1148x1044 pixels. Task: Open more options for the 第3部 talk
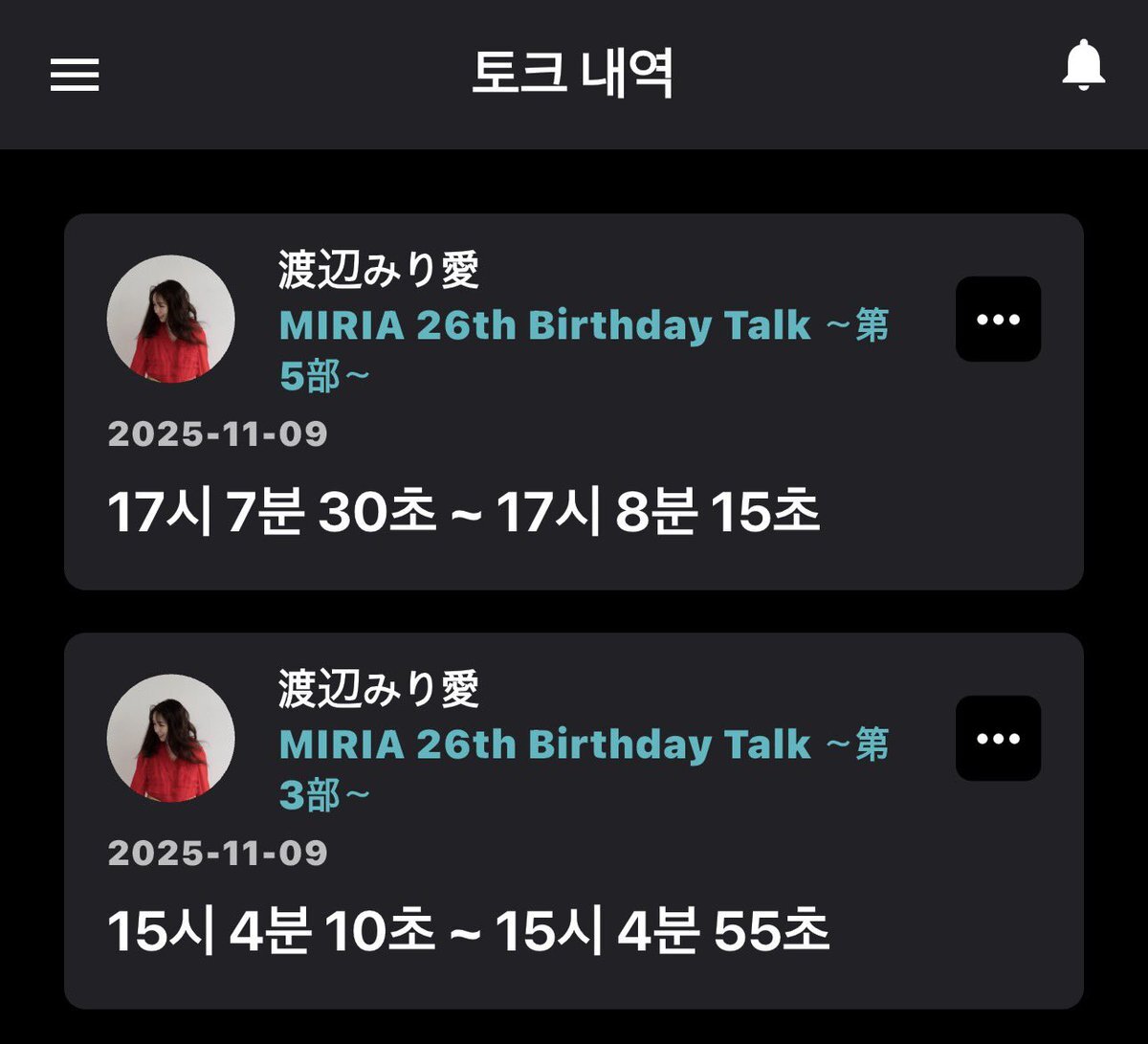(x=998, y=739)
